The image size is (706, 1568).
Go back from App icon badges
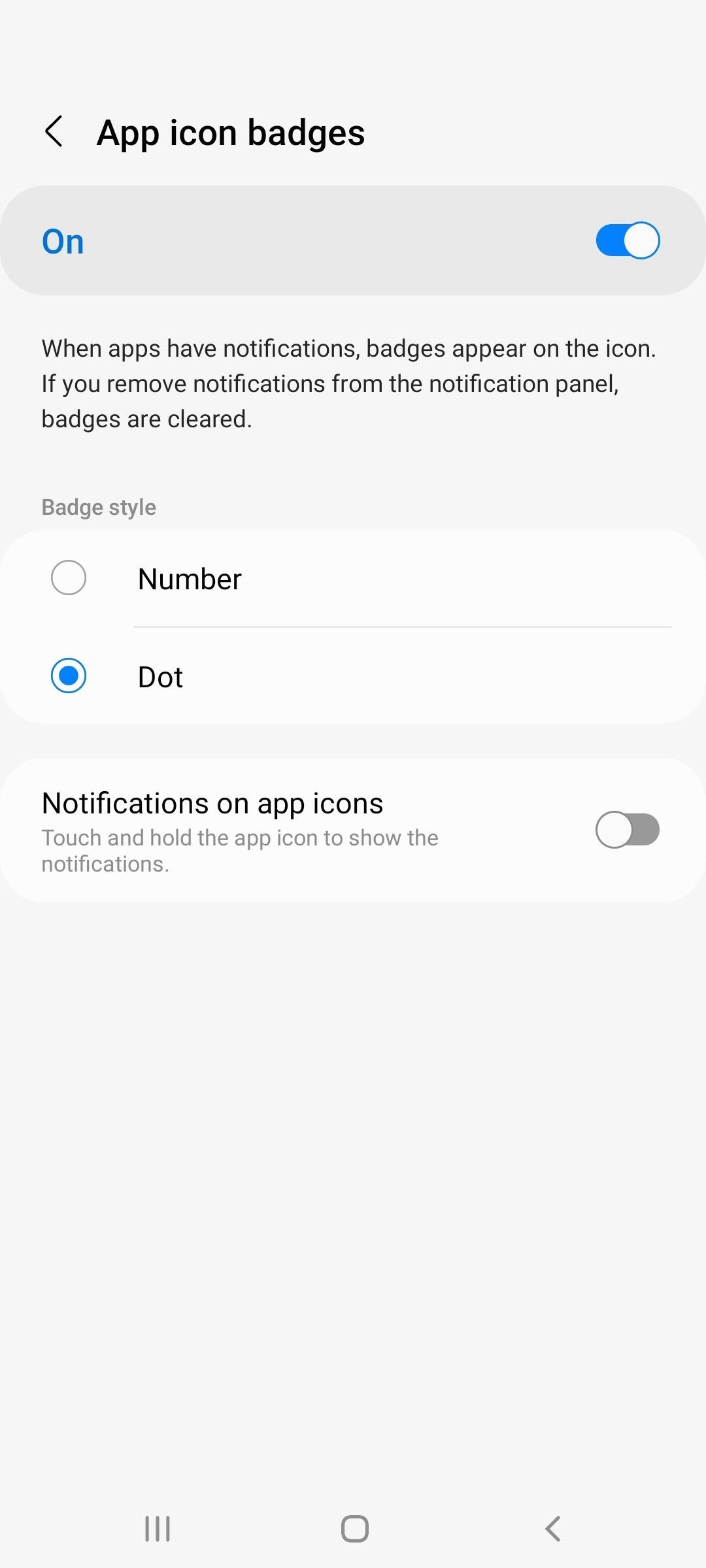[x=54, y=132]
